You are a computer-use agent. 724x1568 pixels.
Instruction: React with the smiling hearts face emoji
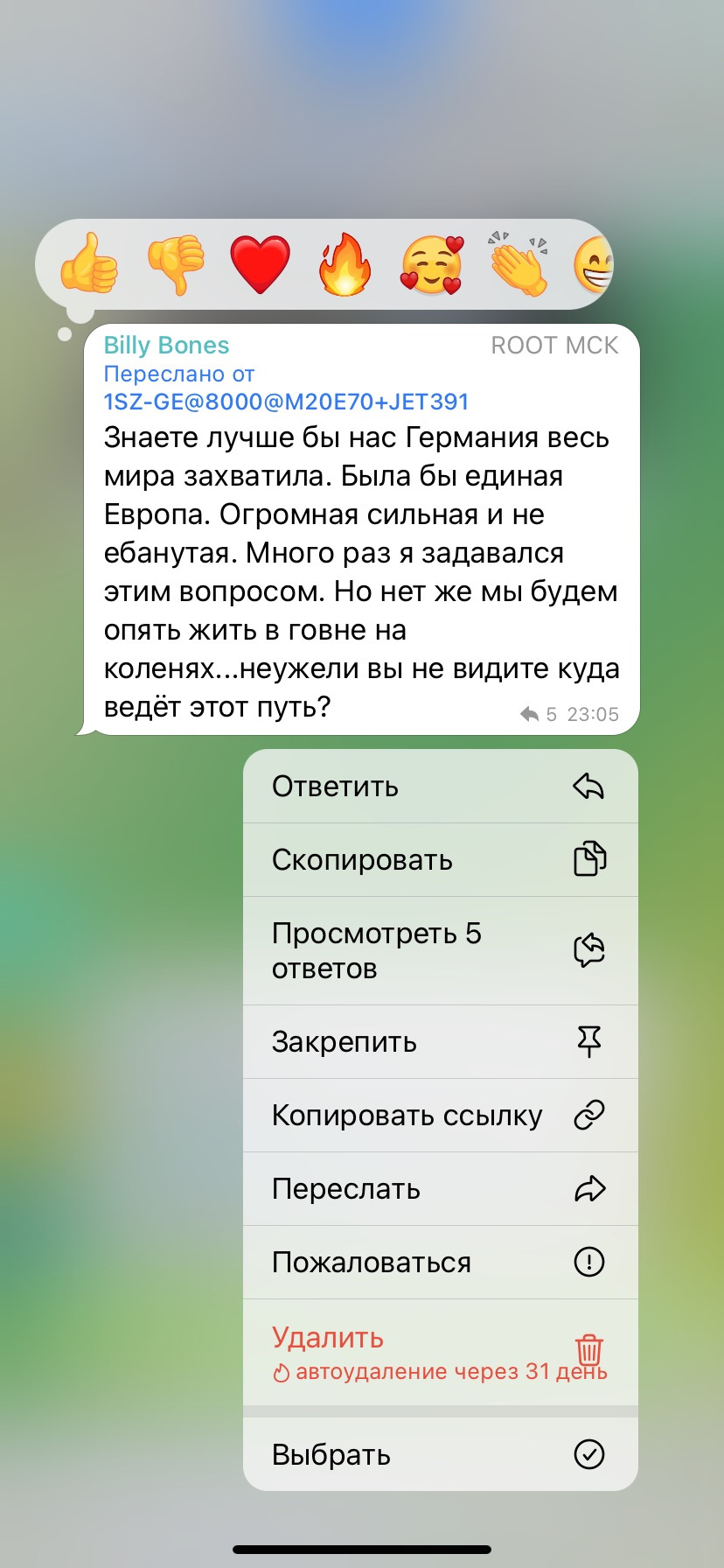click(431, 264)
